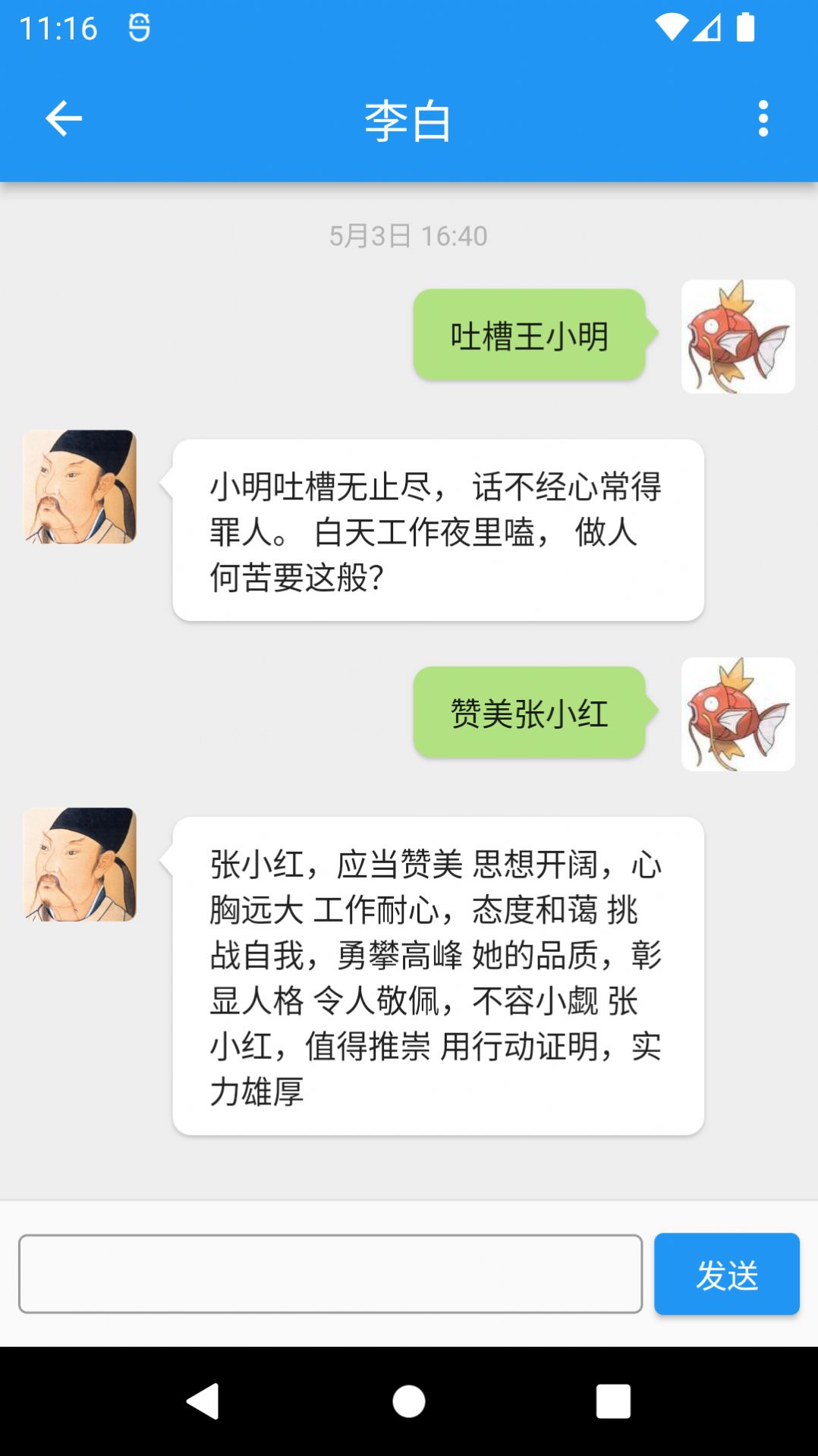818x1456 pixels.
Task: Select the 赞美张小红 green message bubble
Action: 529,712
